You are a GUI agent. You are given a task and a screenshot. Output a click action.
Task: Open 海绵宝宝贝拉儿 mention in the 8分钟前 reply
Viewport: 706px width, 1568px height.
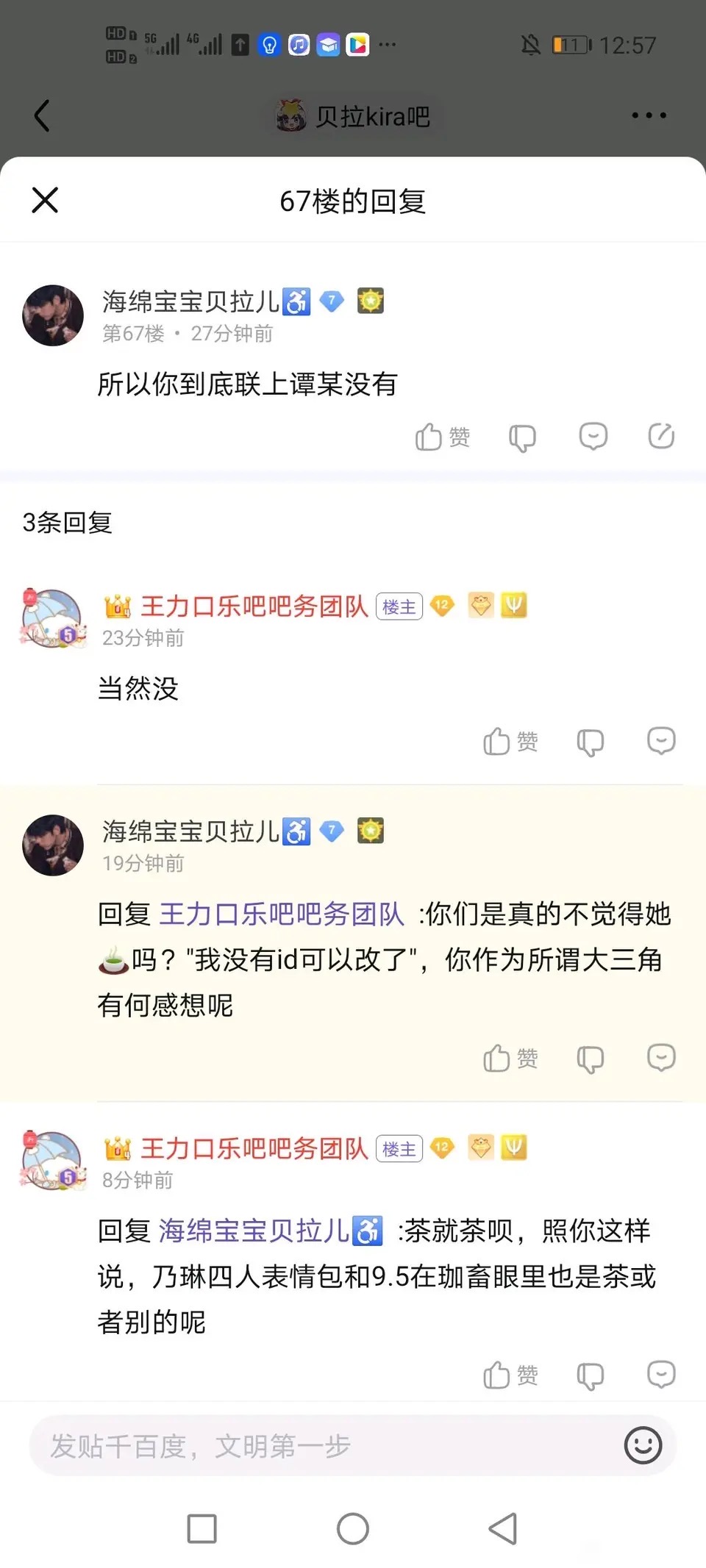270,1231
